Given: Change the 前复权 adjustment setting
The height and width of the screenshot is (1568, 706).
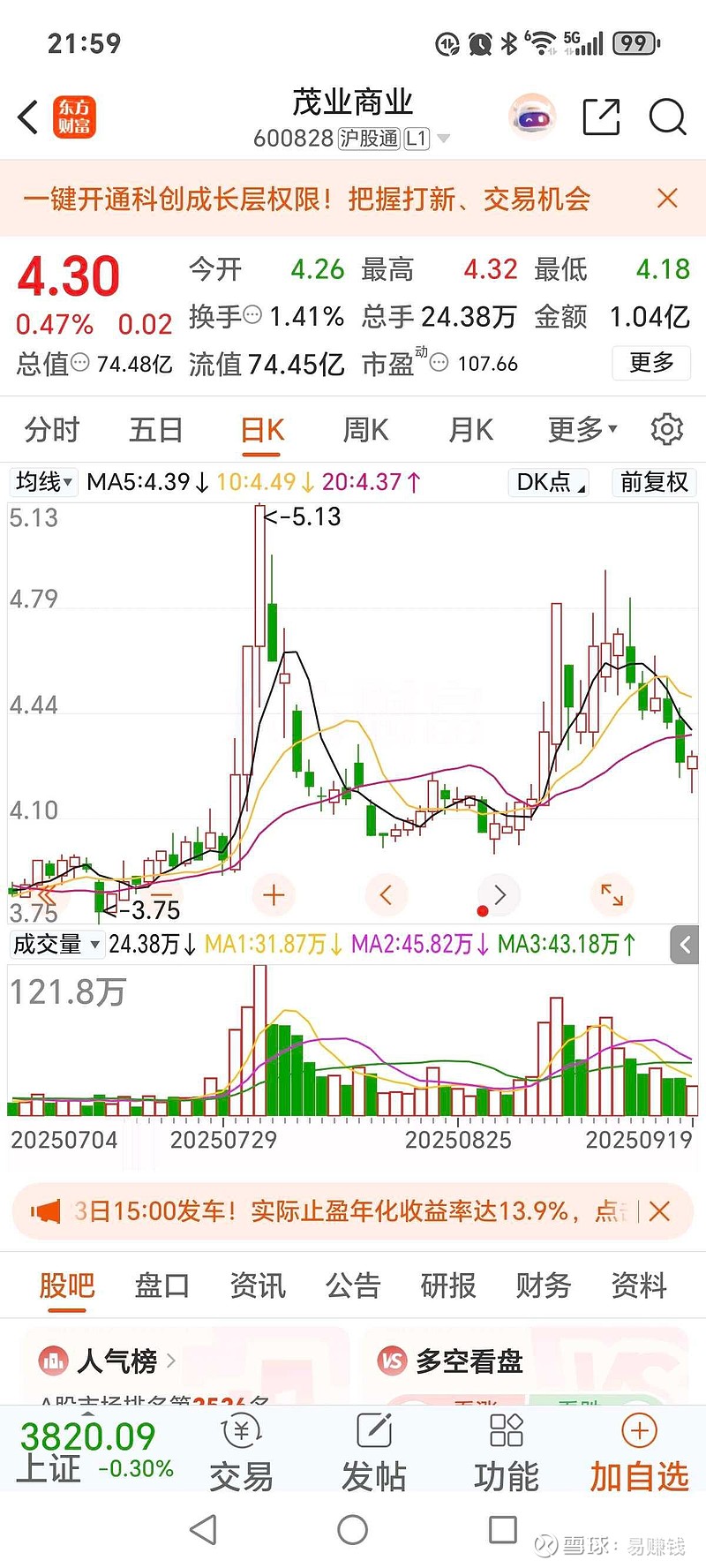Looking at the screenshot, I should (x=654, y=482).
